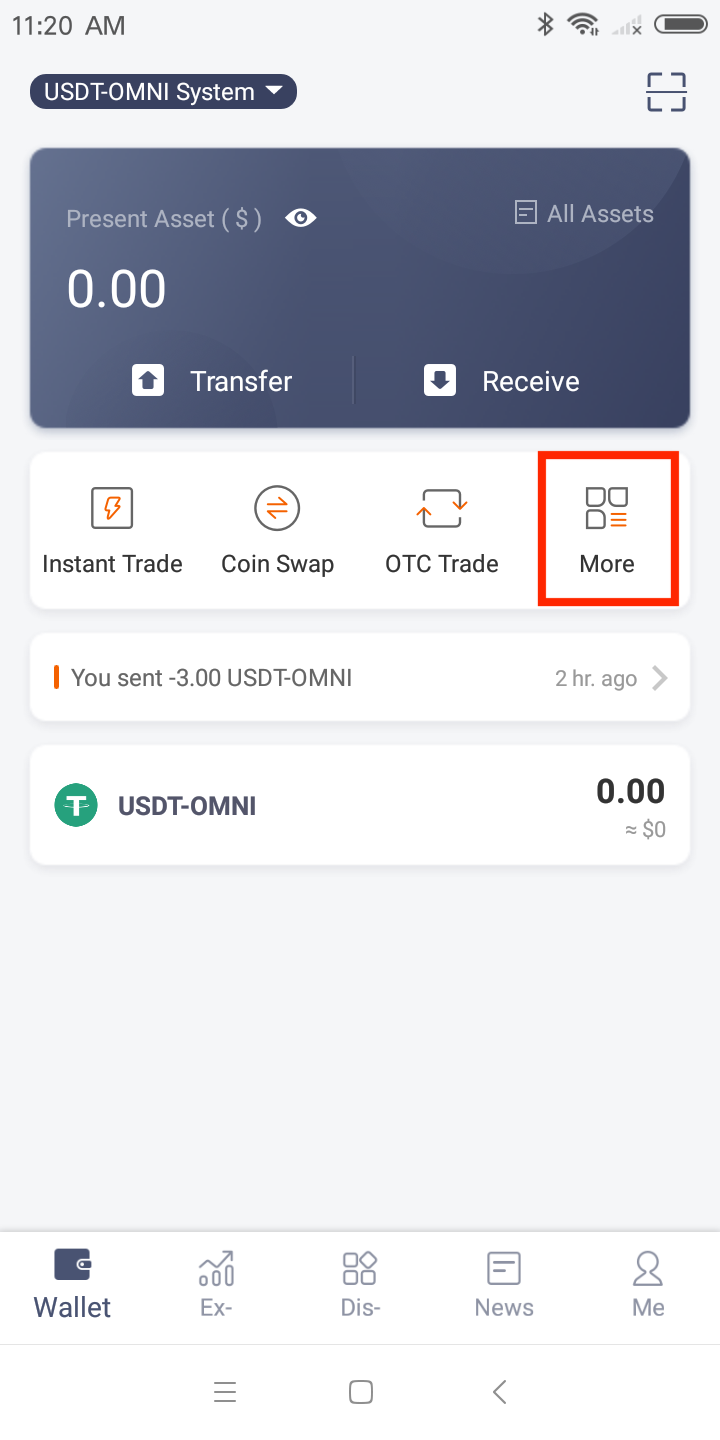
Task: Open the sent -3.00 USDT-OMNI transaction
Action: 360,678
